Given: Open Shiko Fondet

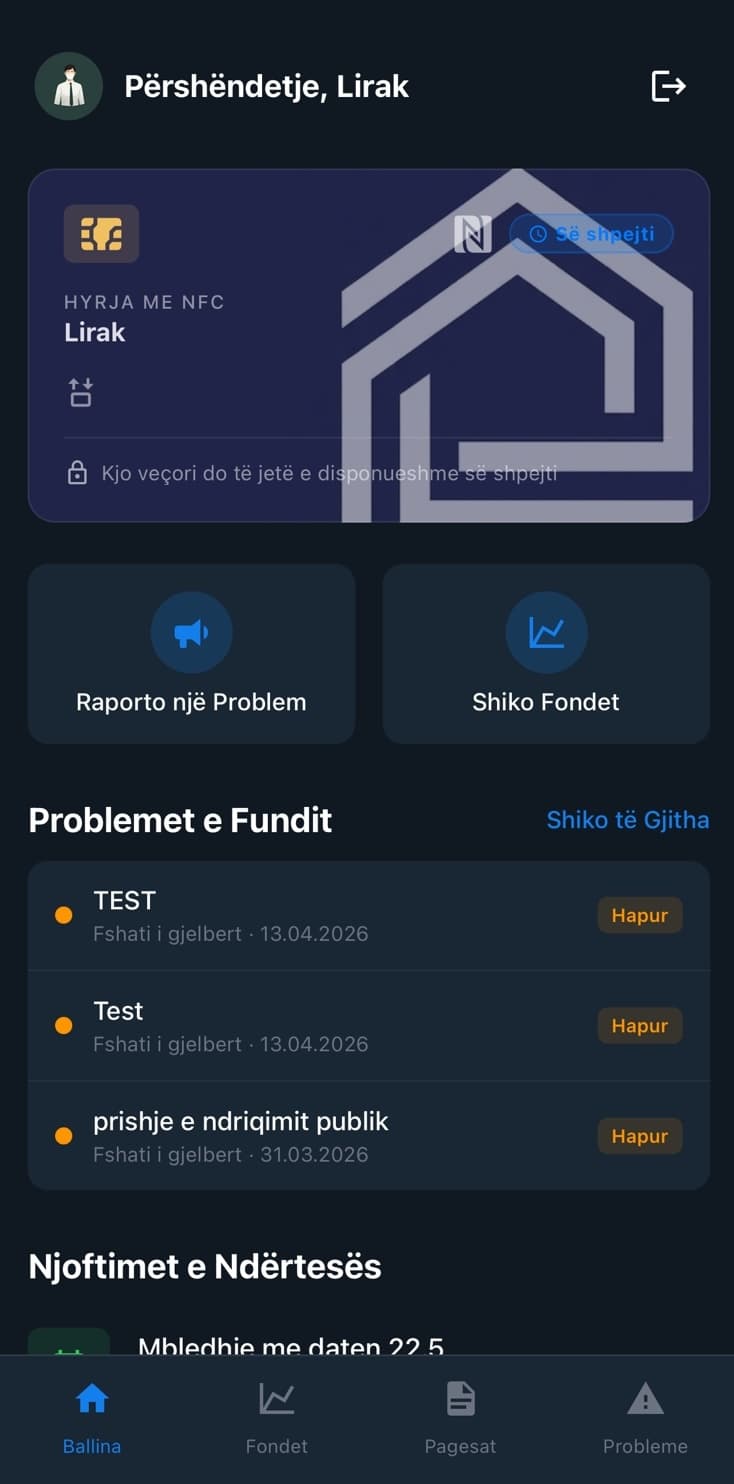Looking at the screenshot, I should (546, 654).
